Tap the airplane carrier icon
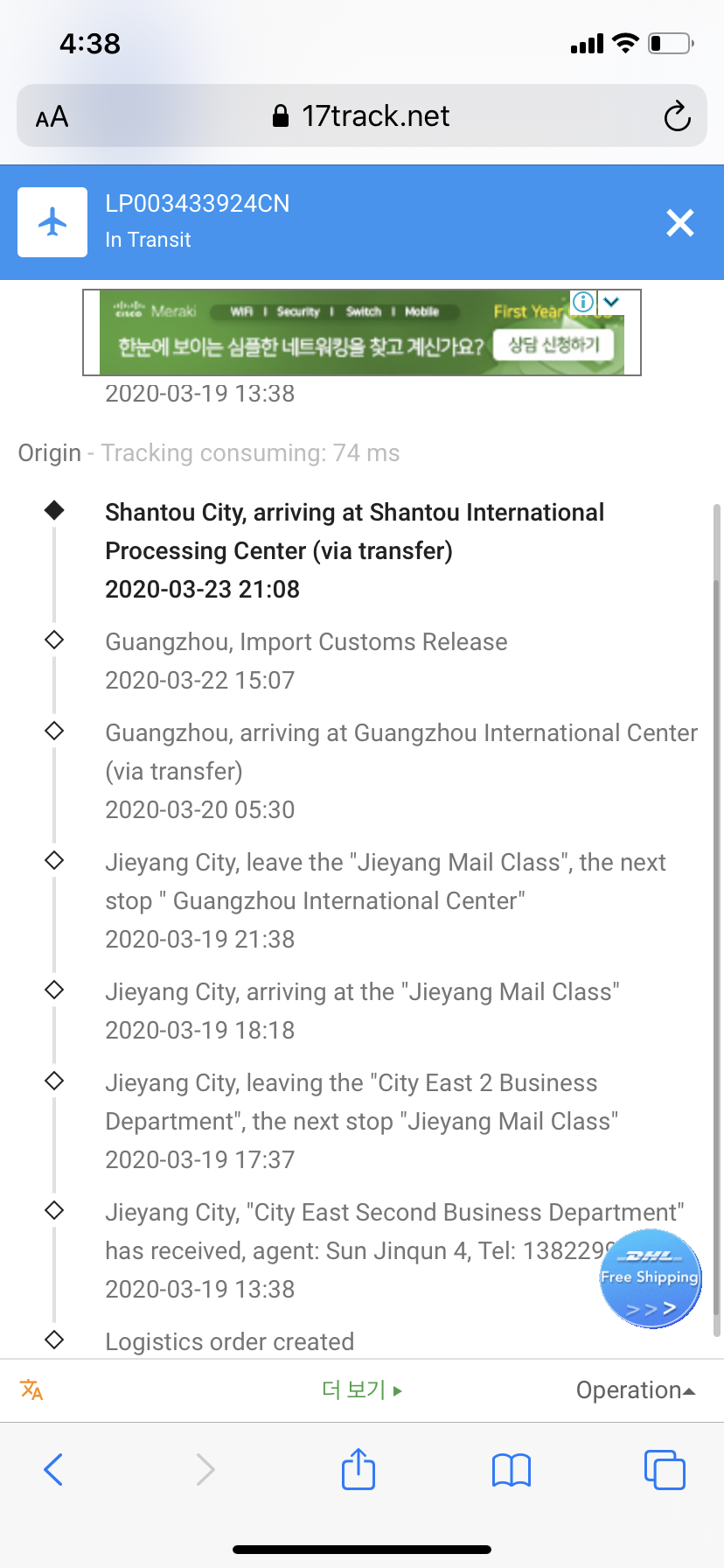The image size is (724, 1568). (52, 222)
